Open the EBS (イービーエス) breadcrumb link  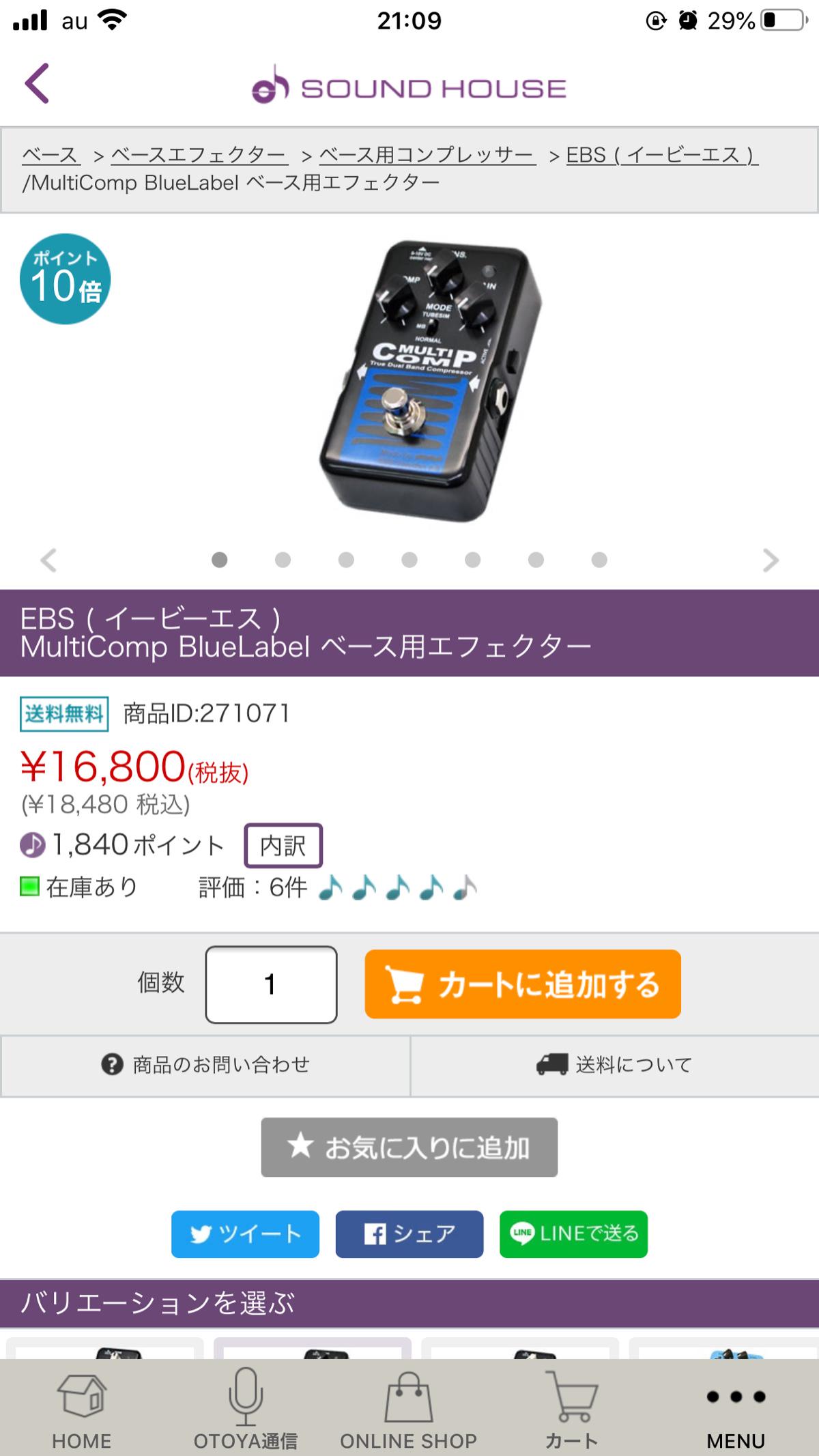point(661,155)
